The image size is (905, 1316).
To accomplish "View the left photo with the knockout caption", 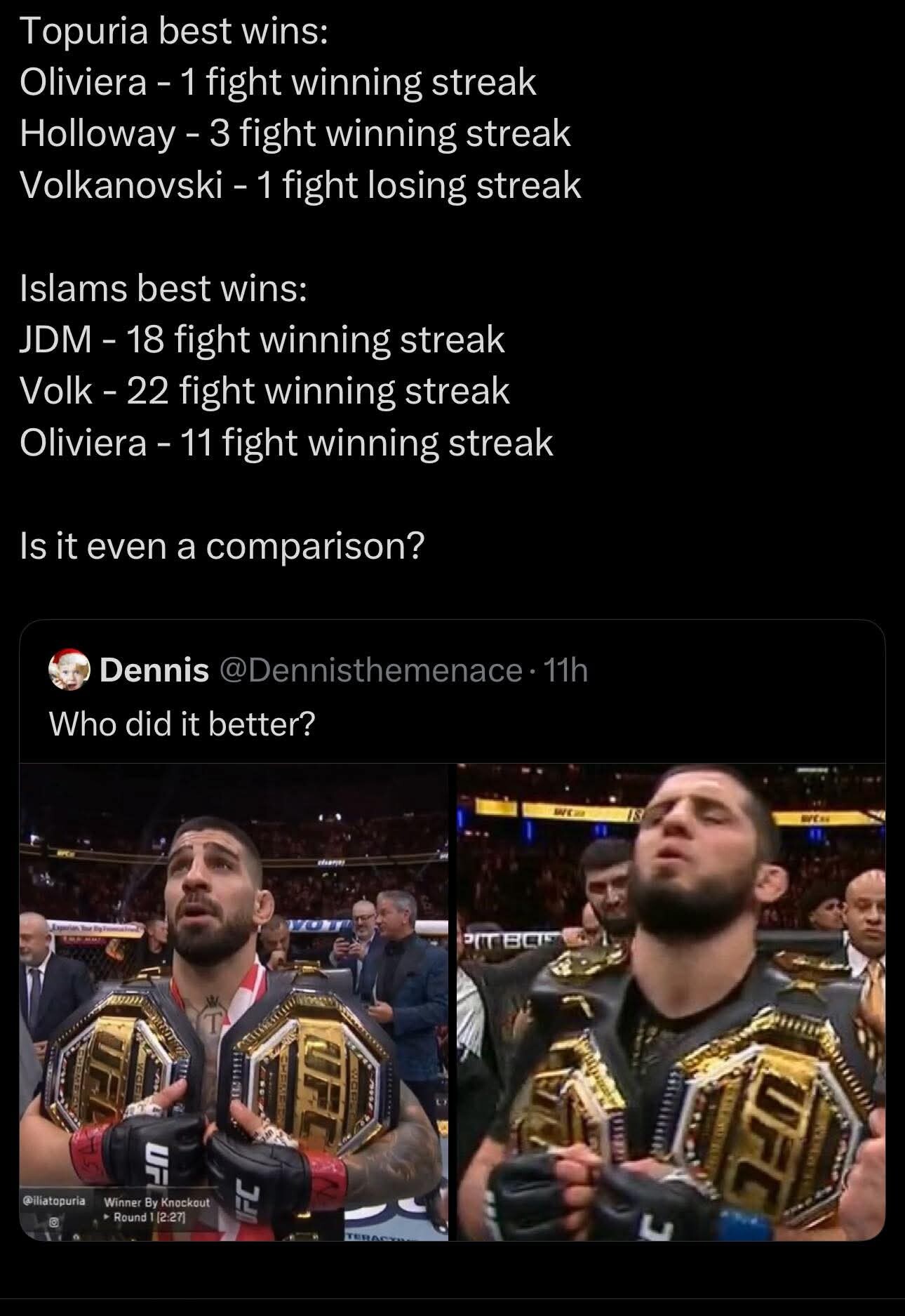I will pos(234,1002).
